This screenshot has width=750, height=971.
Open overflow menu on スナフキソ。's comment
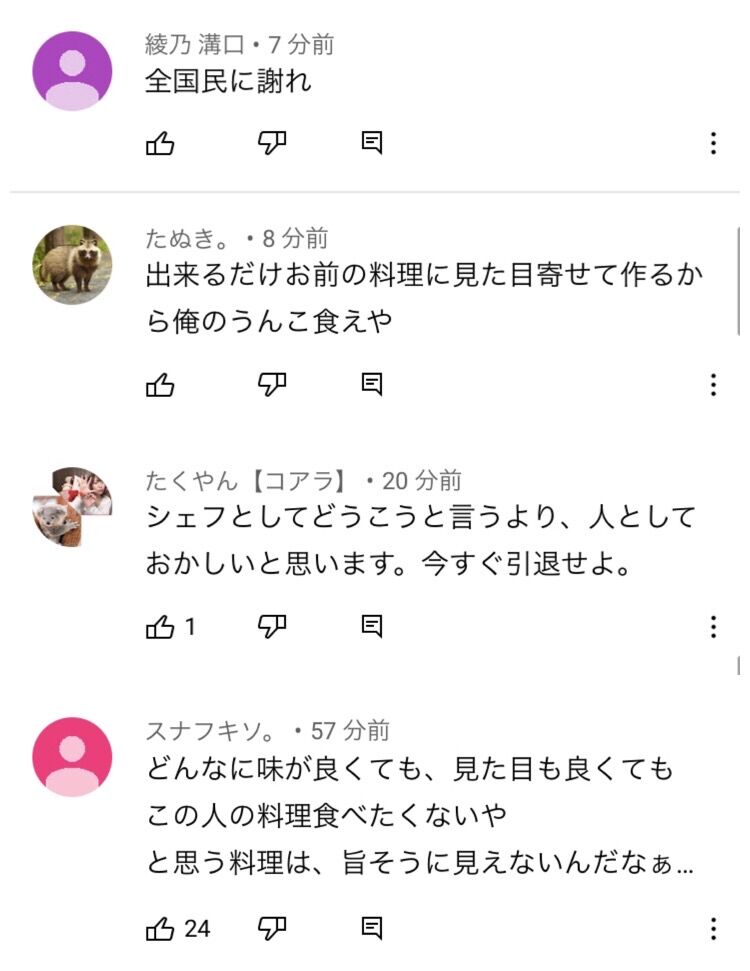click(x=713, y=928)
